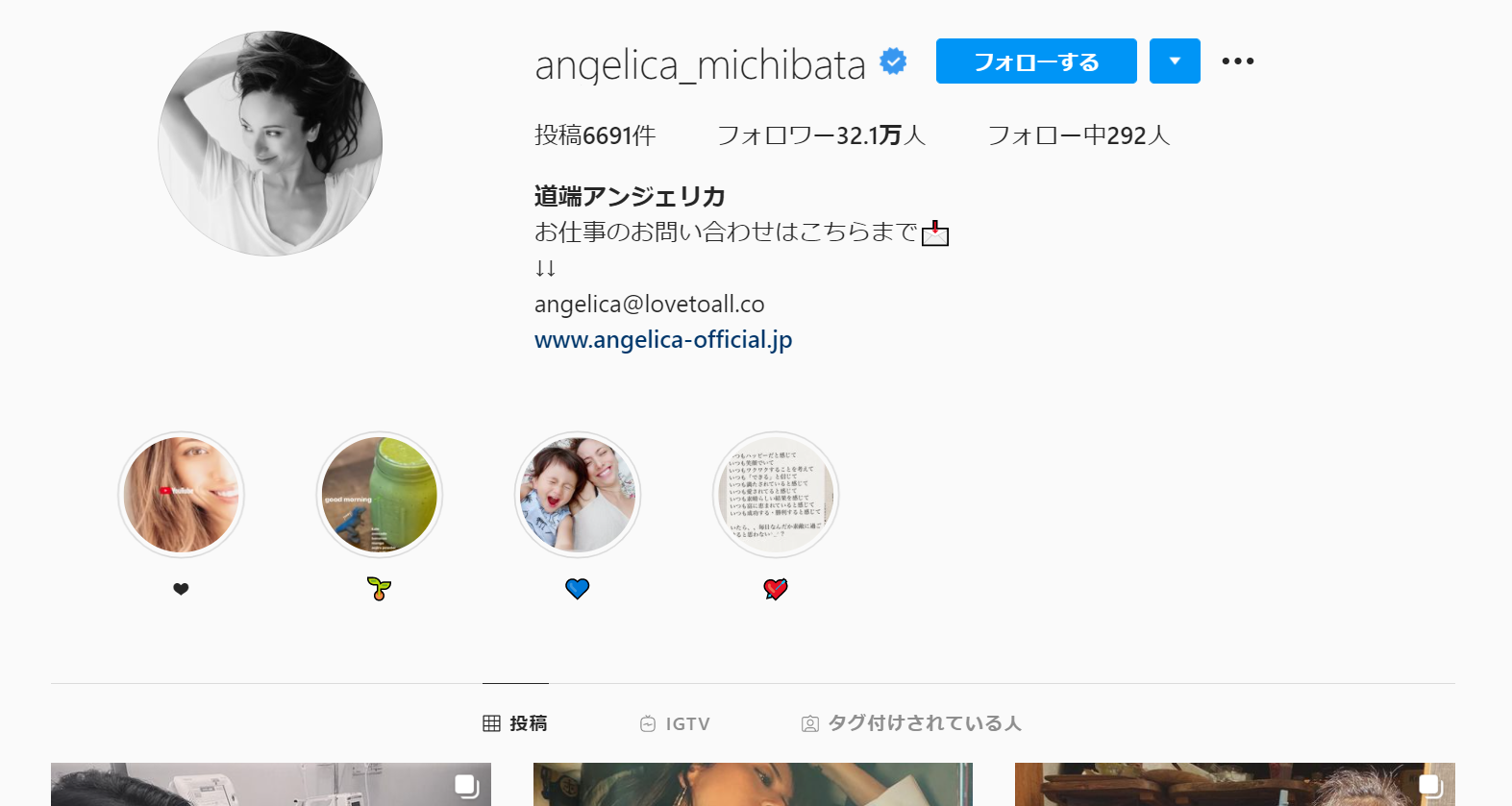View the フォロー中292人 following list

[x=1078, y=135]
